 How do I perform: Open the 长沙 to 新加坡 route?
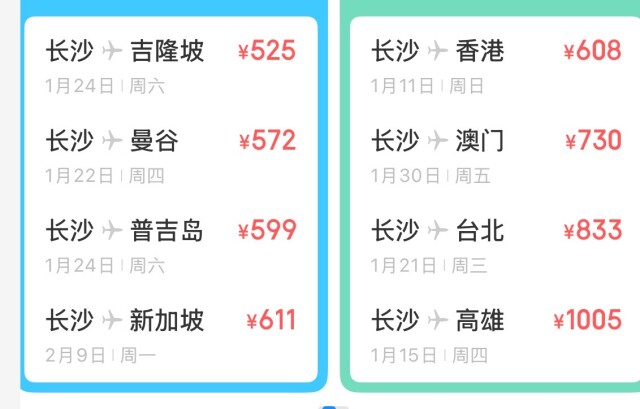170,335
